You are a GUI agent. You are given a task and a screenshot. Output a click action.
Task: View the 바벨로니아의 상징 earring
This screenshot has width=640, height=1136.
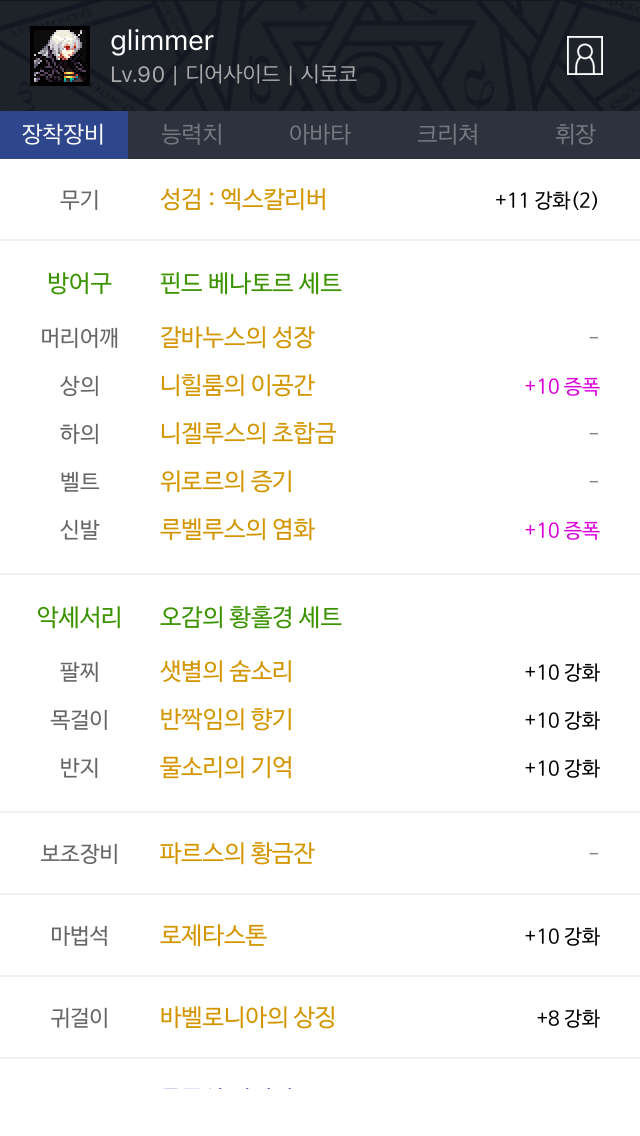tap(248, 1018)
